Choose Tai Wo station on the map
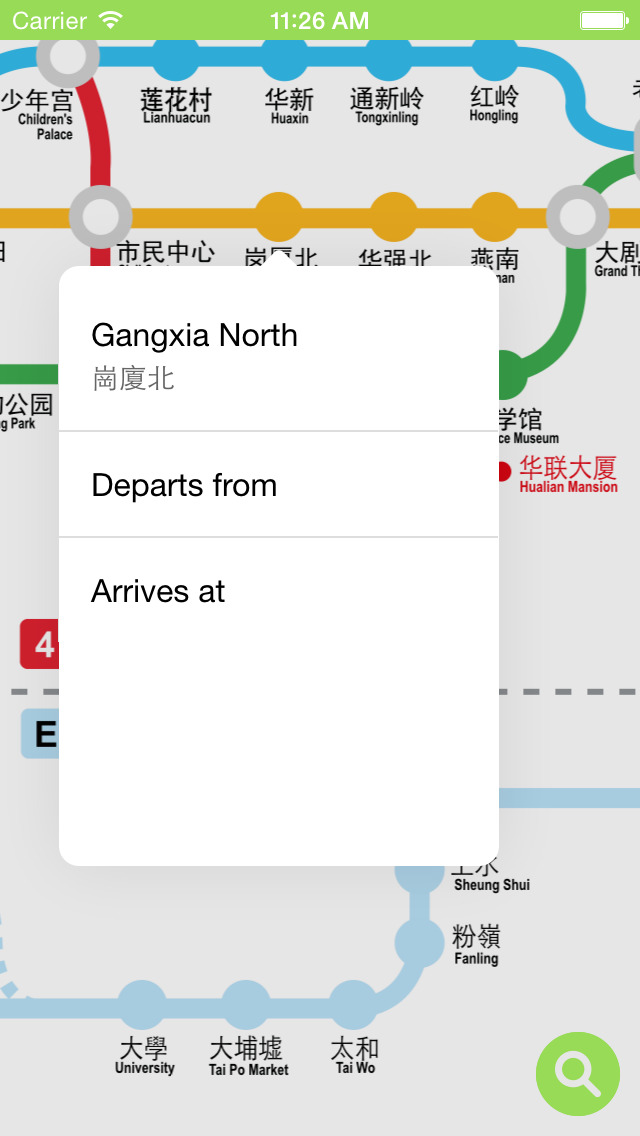Screen dimensions: 640x1136 [x=354, y=1004]
